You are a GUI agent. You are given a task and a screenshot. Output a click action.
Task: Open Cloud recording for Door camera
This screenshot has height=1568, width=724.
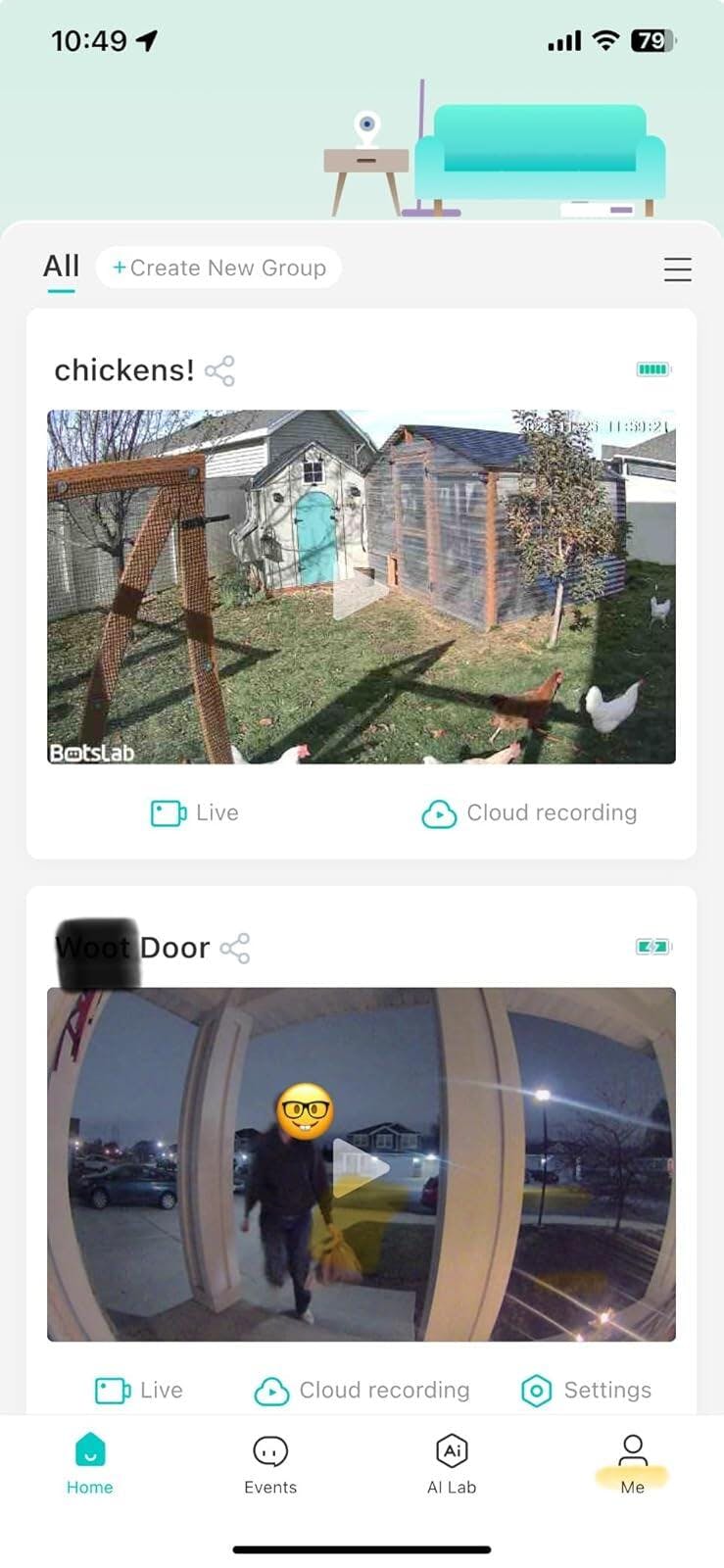tap(362, 1391)
